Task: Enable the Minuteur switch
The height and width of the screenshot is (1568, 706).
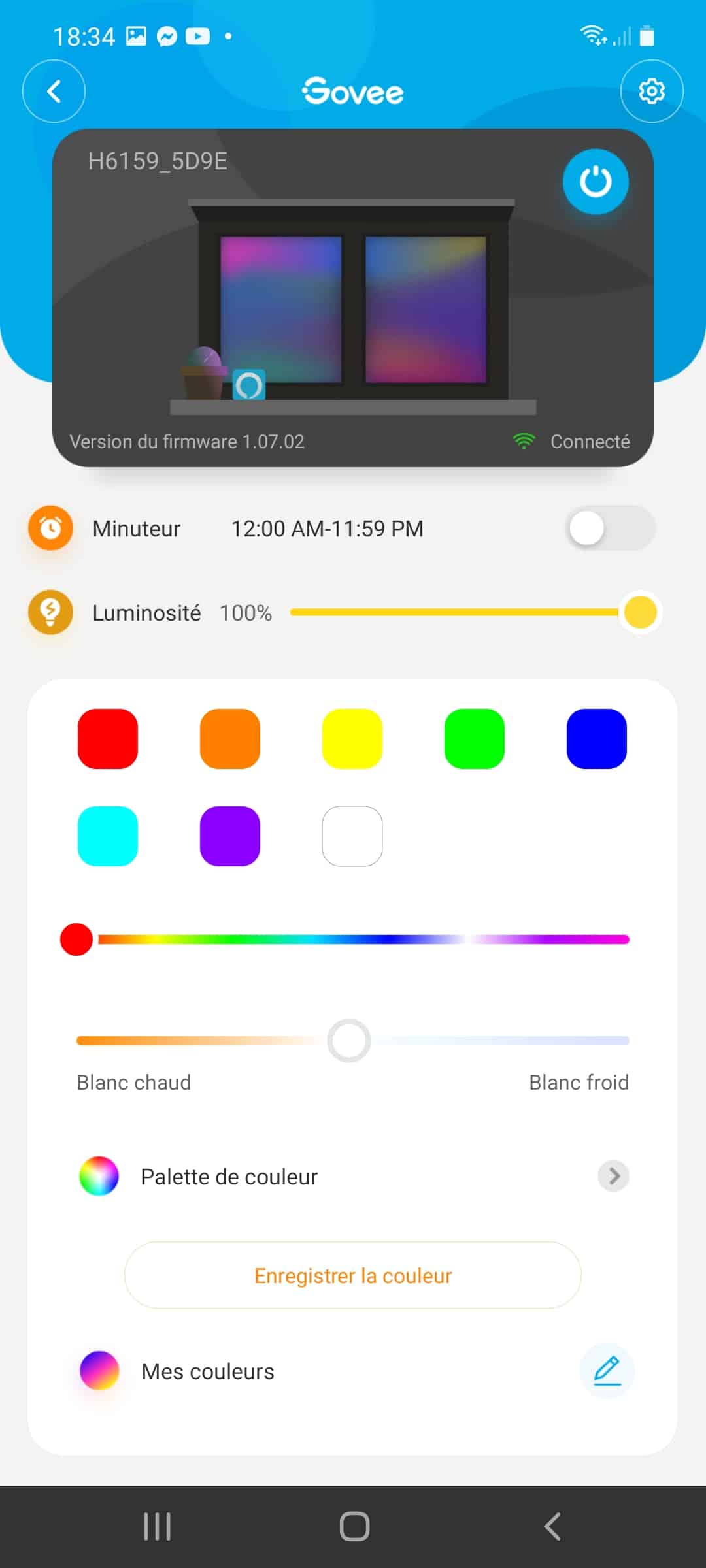Action: [609, 528]
